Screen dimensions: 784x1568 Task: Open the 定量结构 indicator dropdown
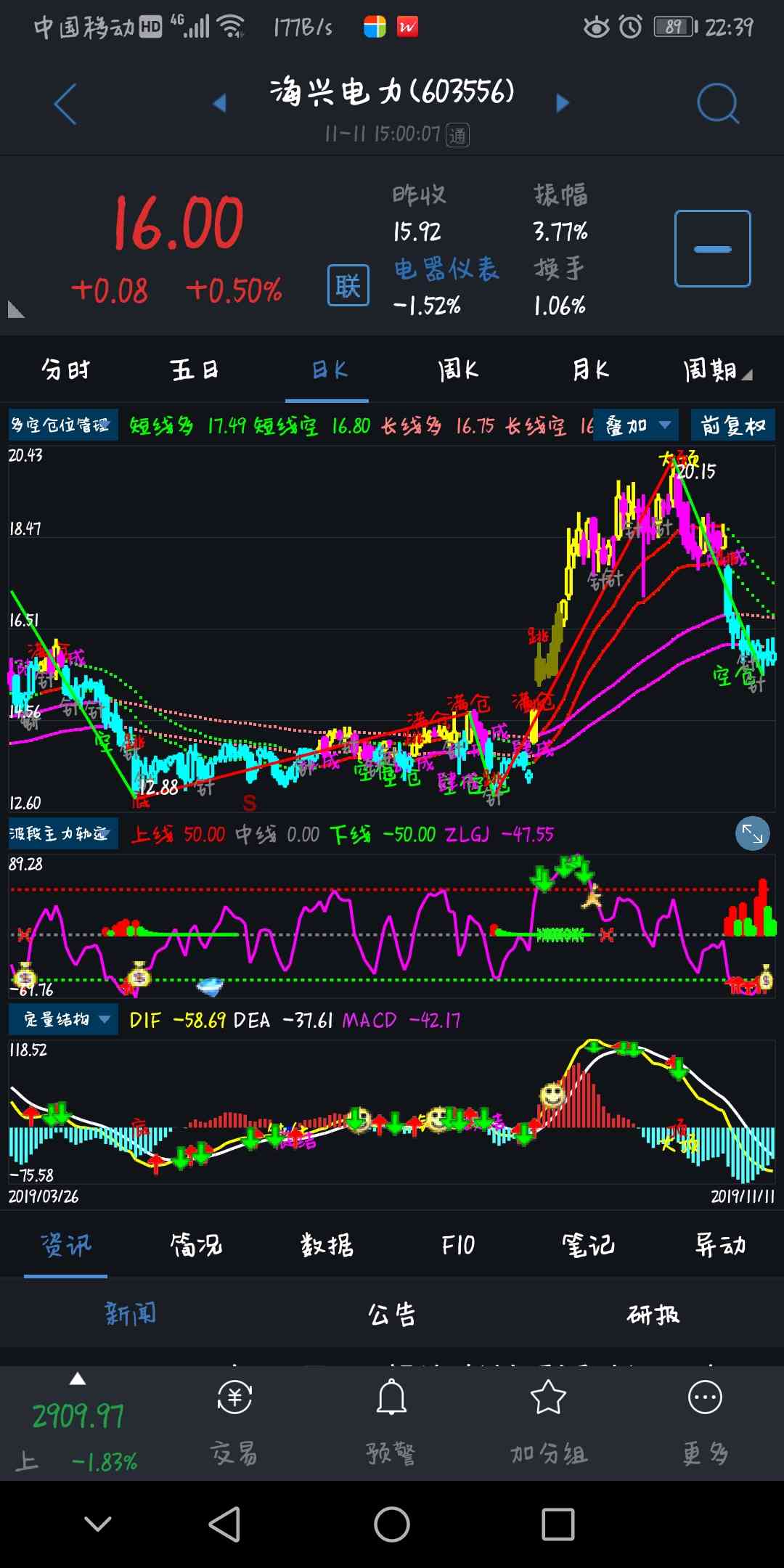pyautogui.click(x=64, y=1019)
